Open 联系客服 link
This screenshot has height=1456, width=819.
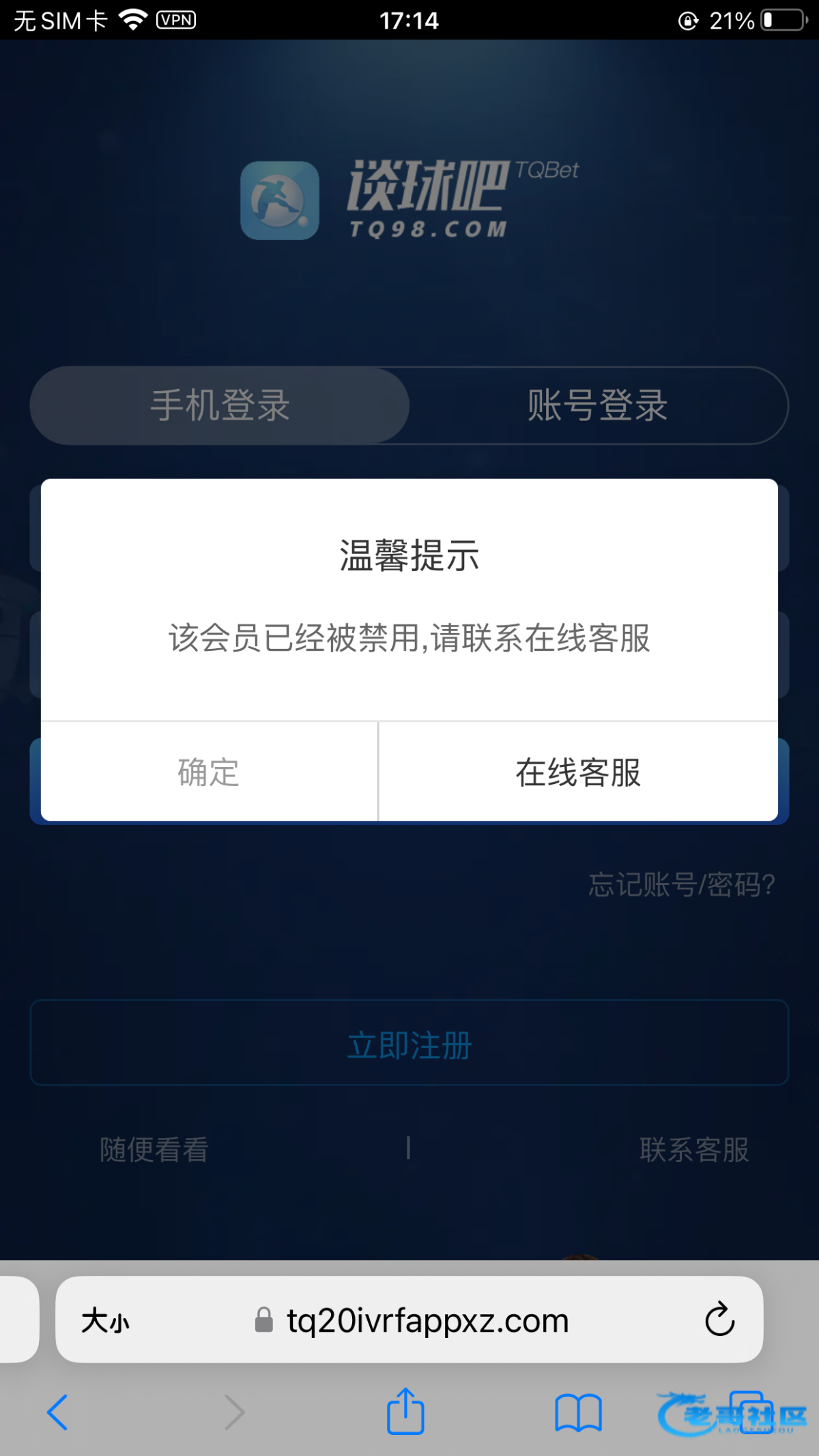click(x=694, y=1150)
